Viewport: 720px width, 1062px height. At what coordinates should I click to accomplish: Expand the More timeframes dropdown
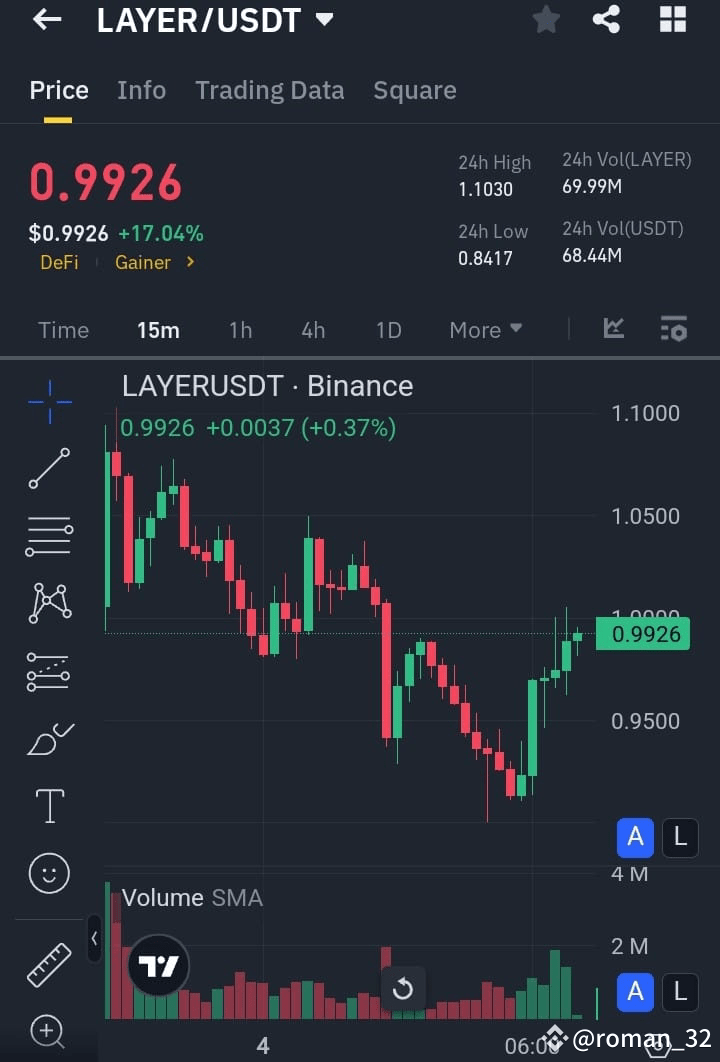[x=485, y=330]
